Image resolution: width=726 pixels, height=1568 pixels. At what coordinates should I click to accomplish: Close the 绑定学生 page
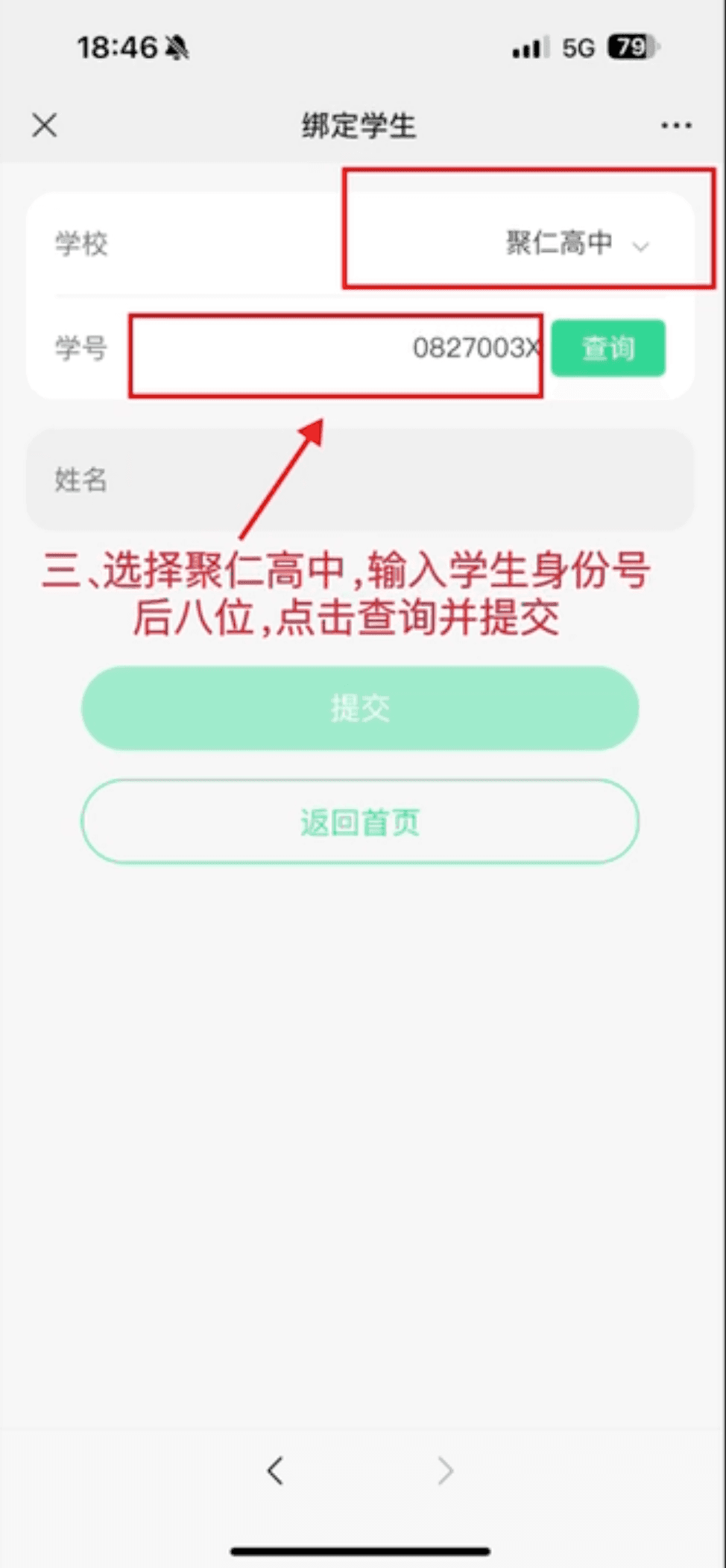coord(45,125)
